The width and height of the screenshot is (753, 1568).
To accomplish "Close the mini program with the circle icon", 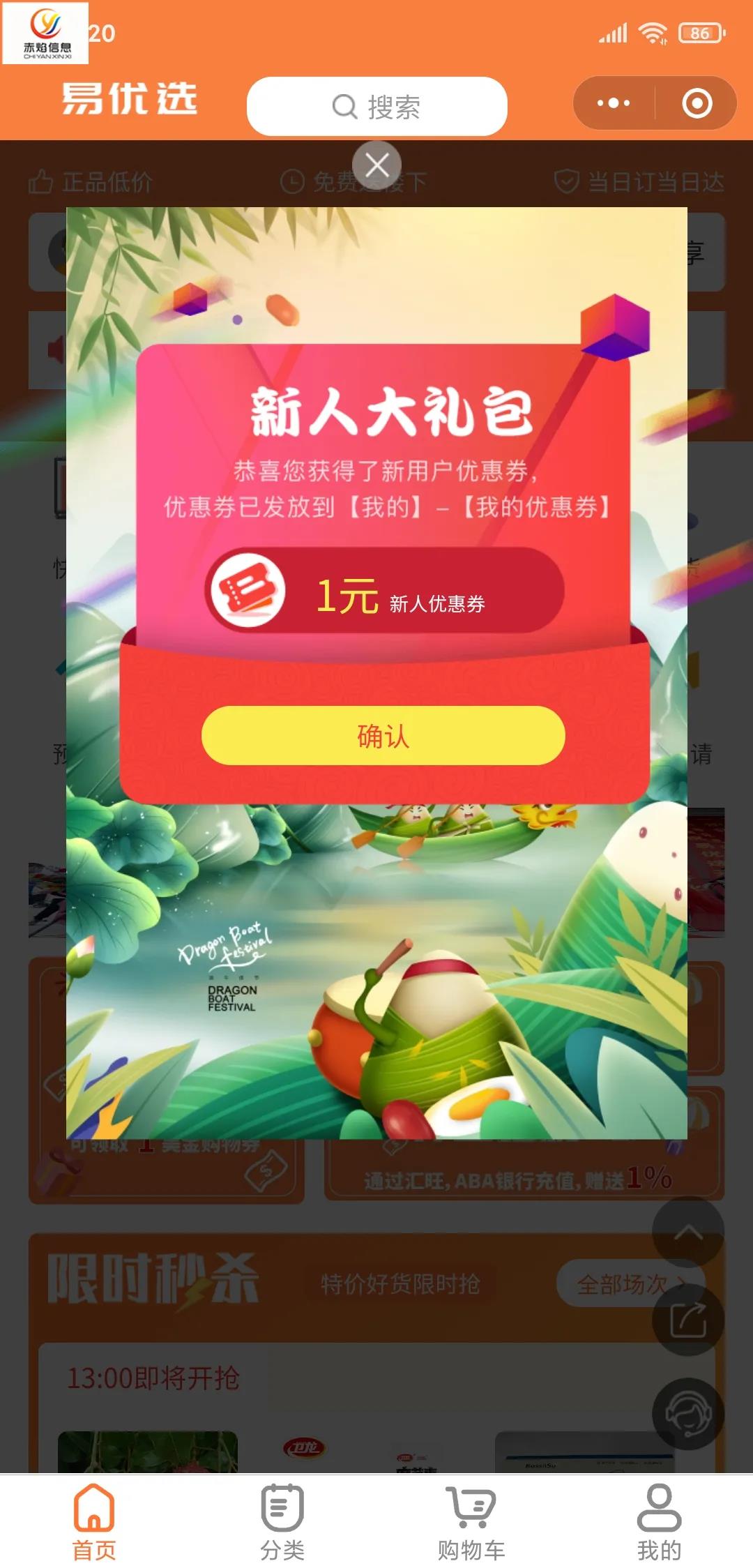I will (x=697, y=103).
